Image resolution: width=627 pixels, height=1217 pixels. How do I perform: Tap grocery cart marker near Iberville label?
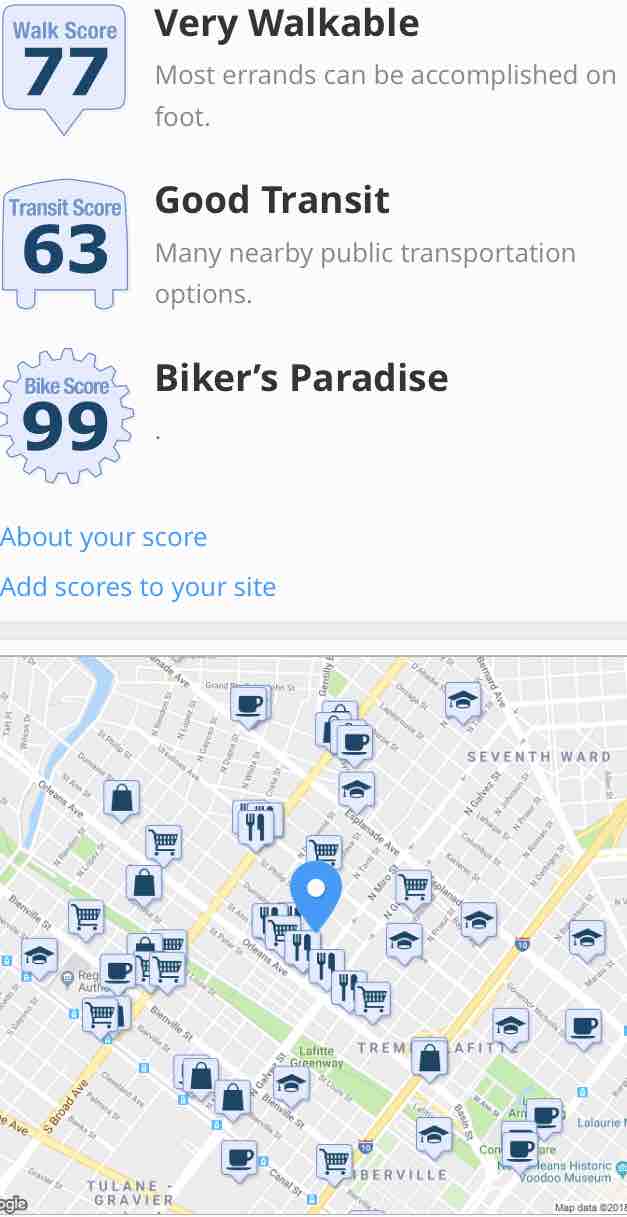(x=333, y=1161)
